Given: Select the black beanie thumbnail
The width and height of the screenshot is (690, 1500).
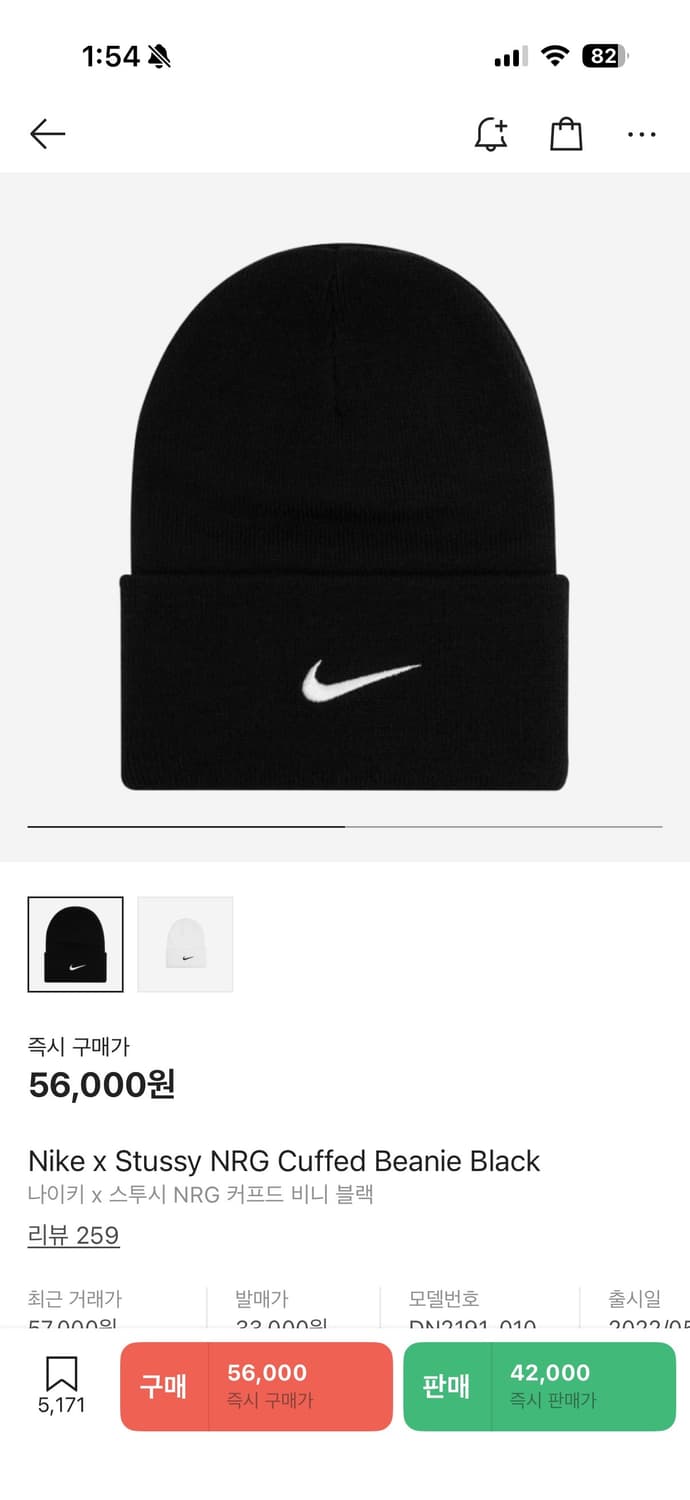Looking at the screenshot, I should 76,944.
